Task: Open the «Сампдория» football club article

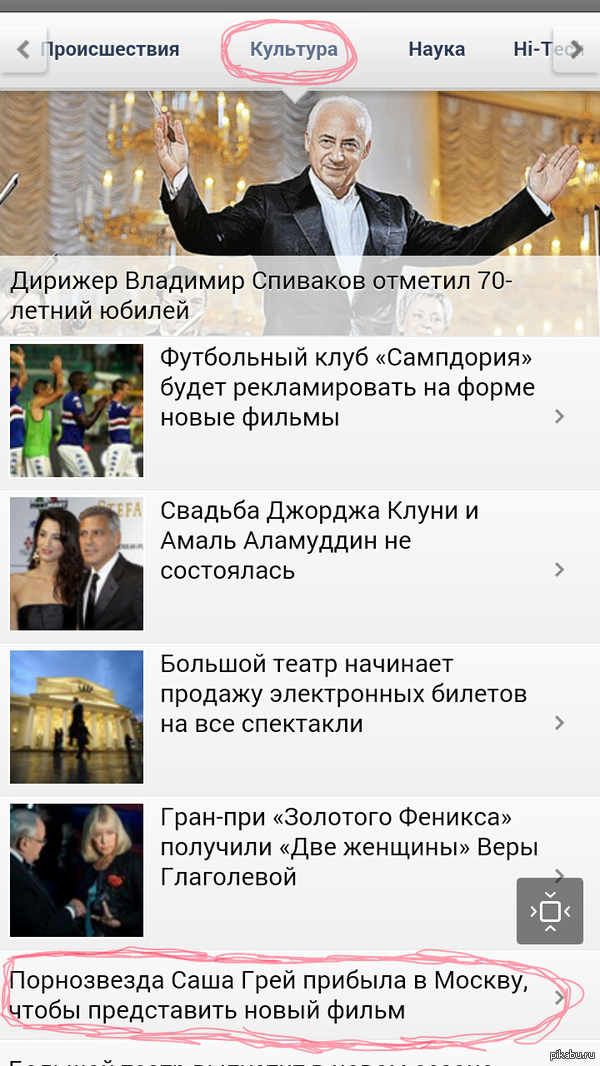Action: (347, 388)
